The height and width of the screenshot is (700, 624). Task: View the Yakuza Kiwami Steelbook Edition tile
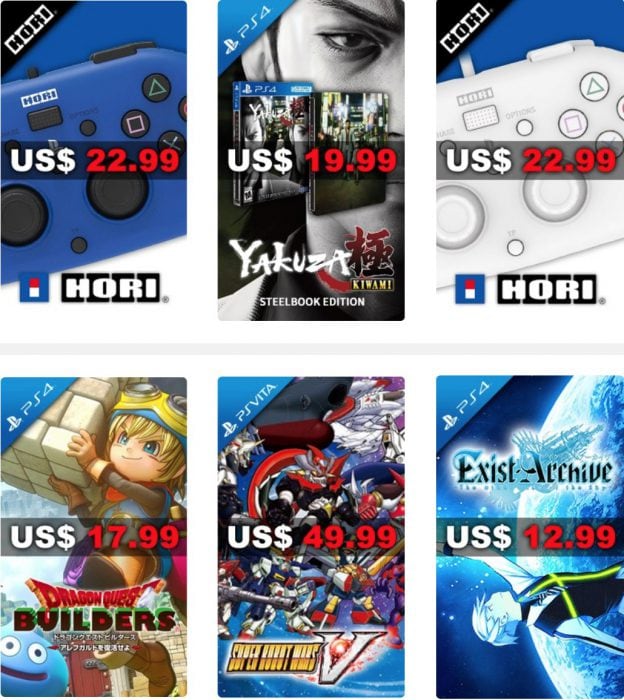coord(311,160)
